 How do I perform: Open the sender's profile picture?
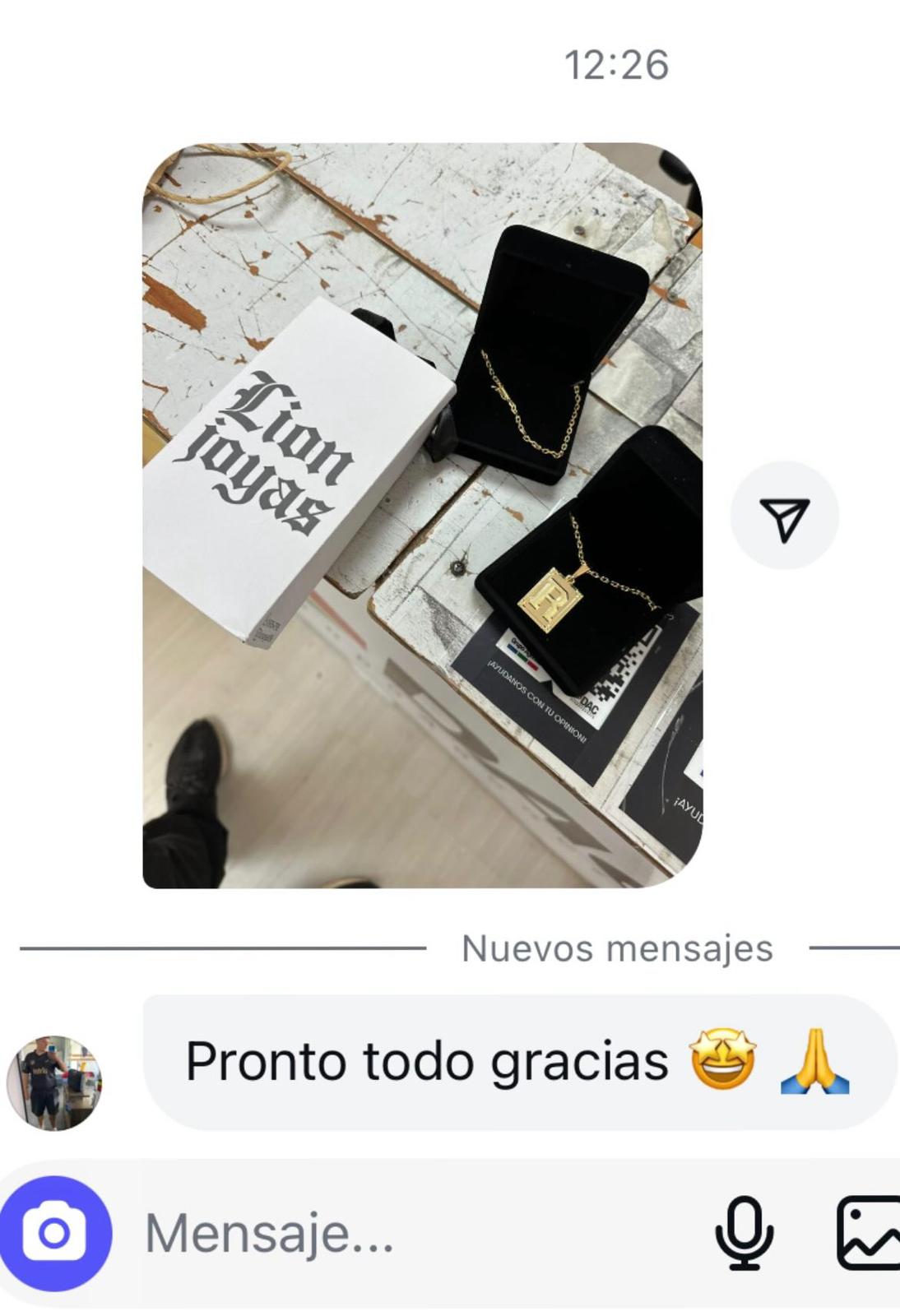pyautogui.click(x=54, y=1082)
